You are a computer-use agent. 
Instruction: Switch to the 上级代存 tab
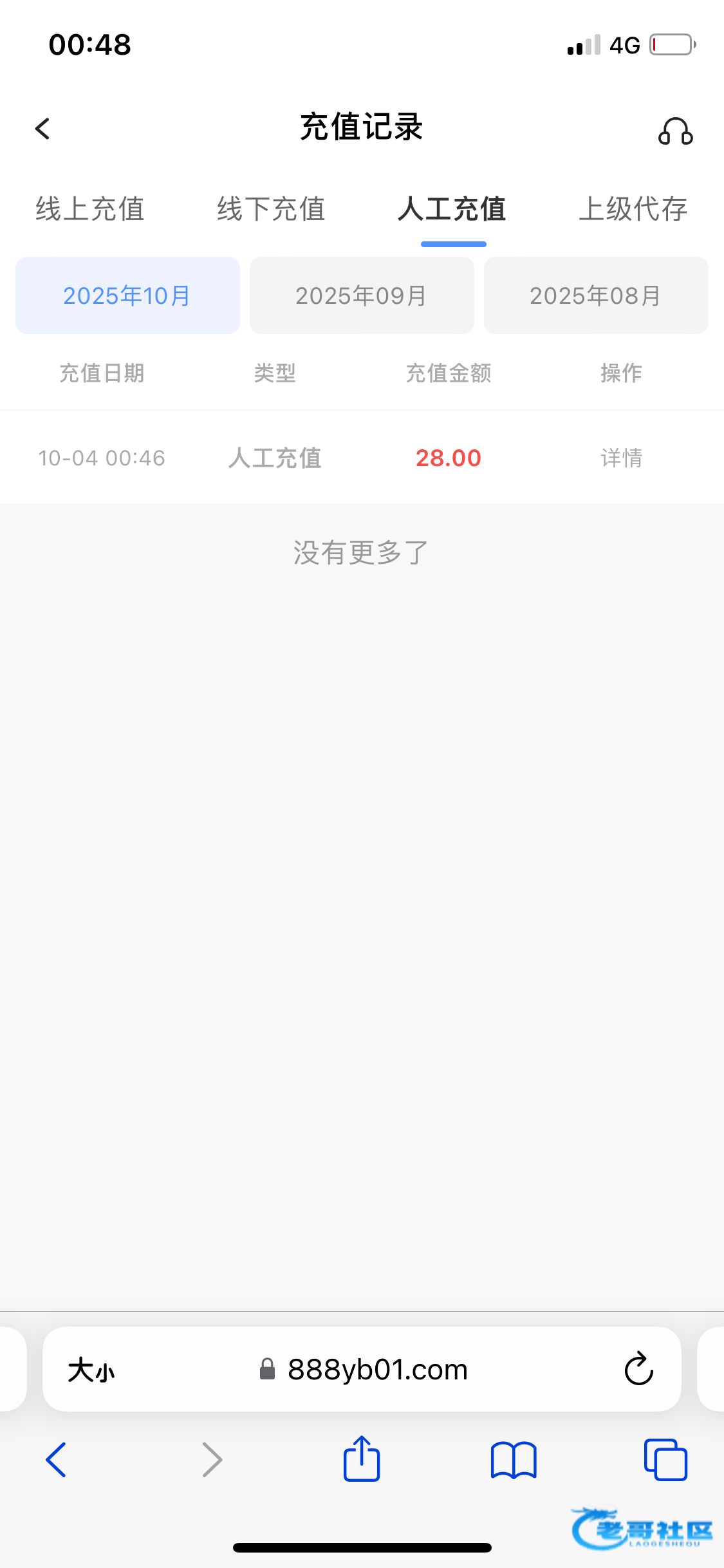coord(633,209)
